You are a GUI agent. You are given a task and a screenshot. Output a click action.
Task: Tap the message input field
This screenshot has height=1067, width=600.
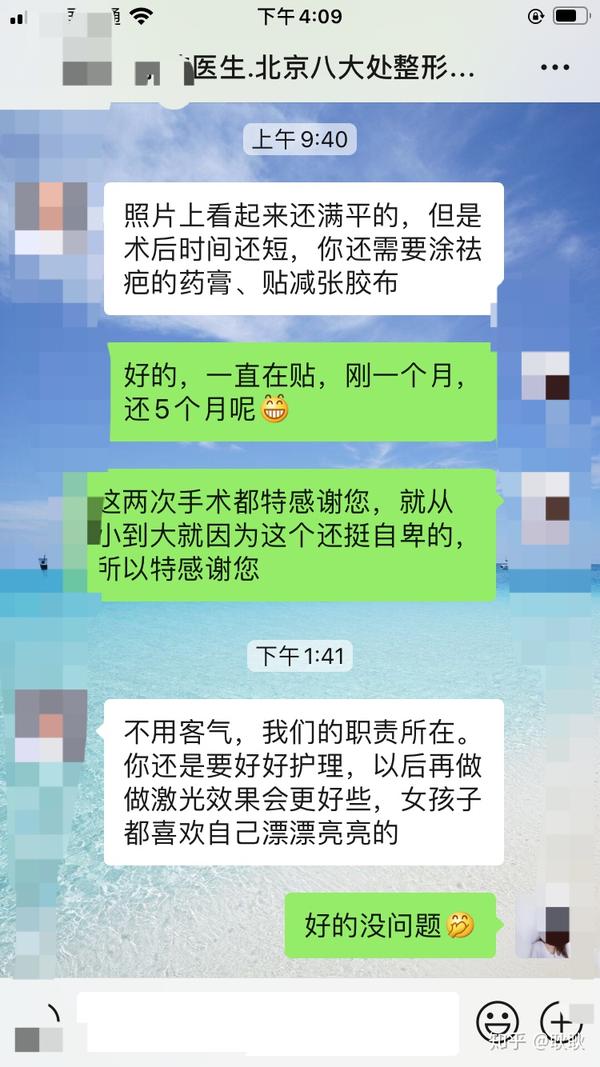tap(272, 1022)
